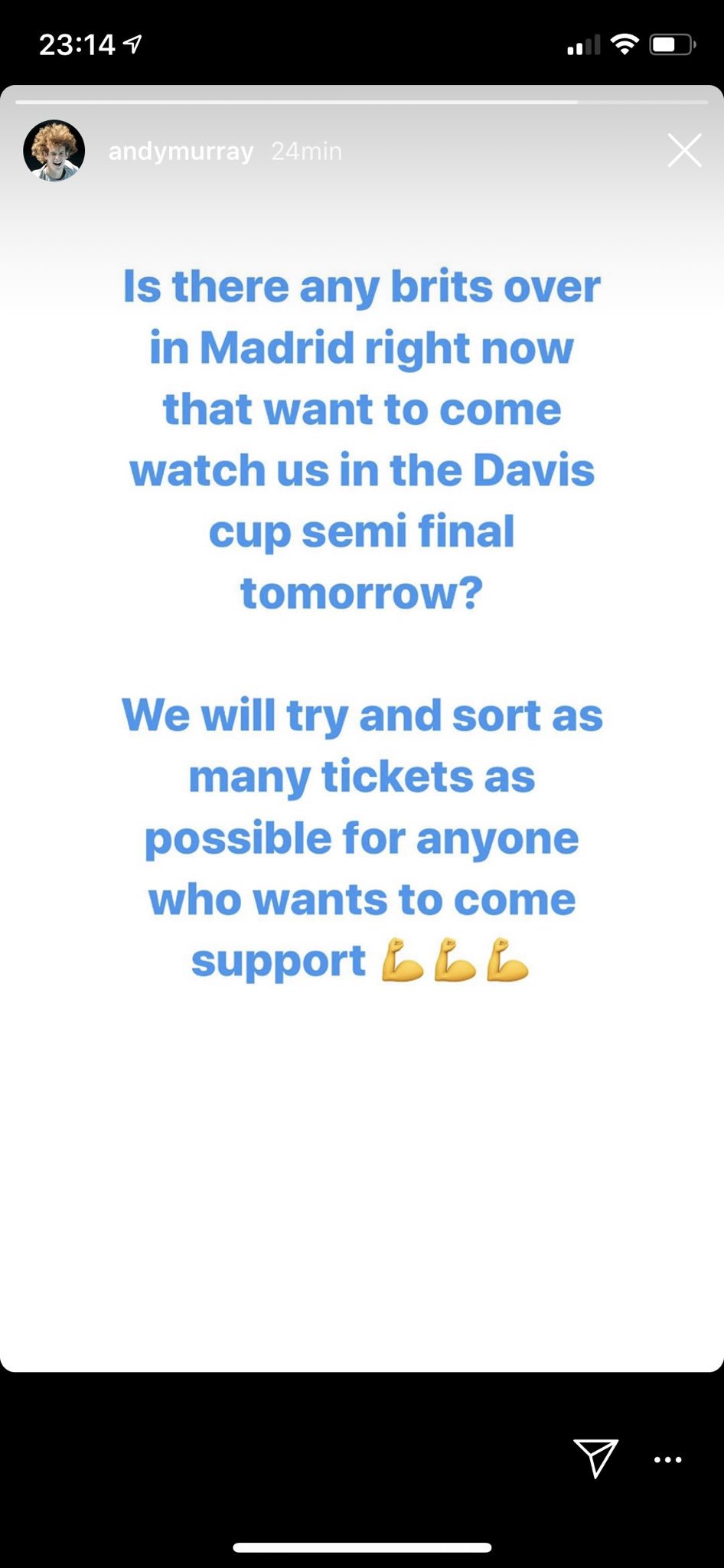Open andymurray's profile picture
Screen dimensions: 724x1568
54,150
